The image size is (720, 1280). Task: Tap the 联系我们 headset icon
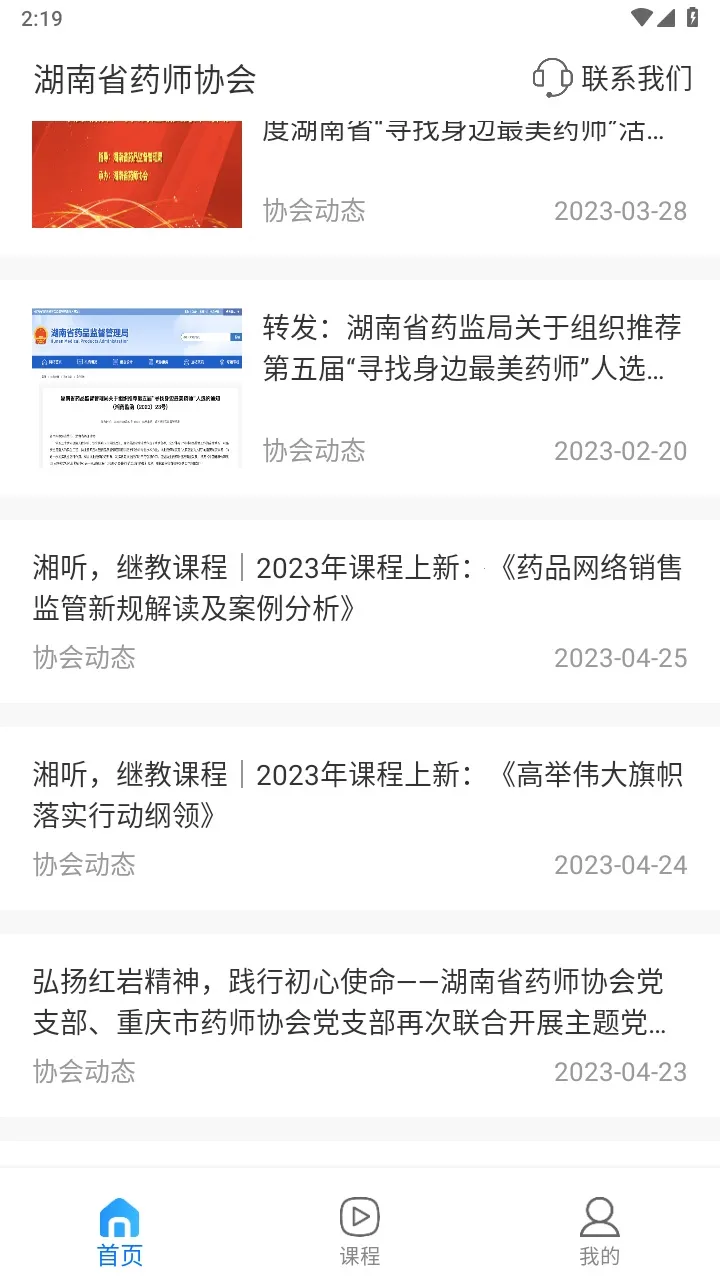point(553,79)
